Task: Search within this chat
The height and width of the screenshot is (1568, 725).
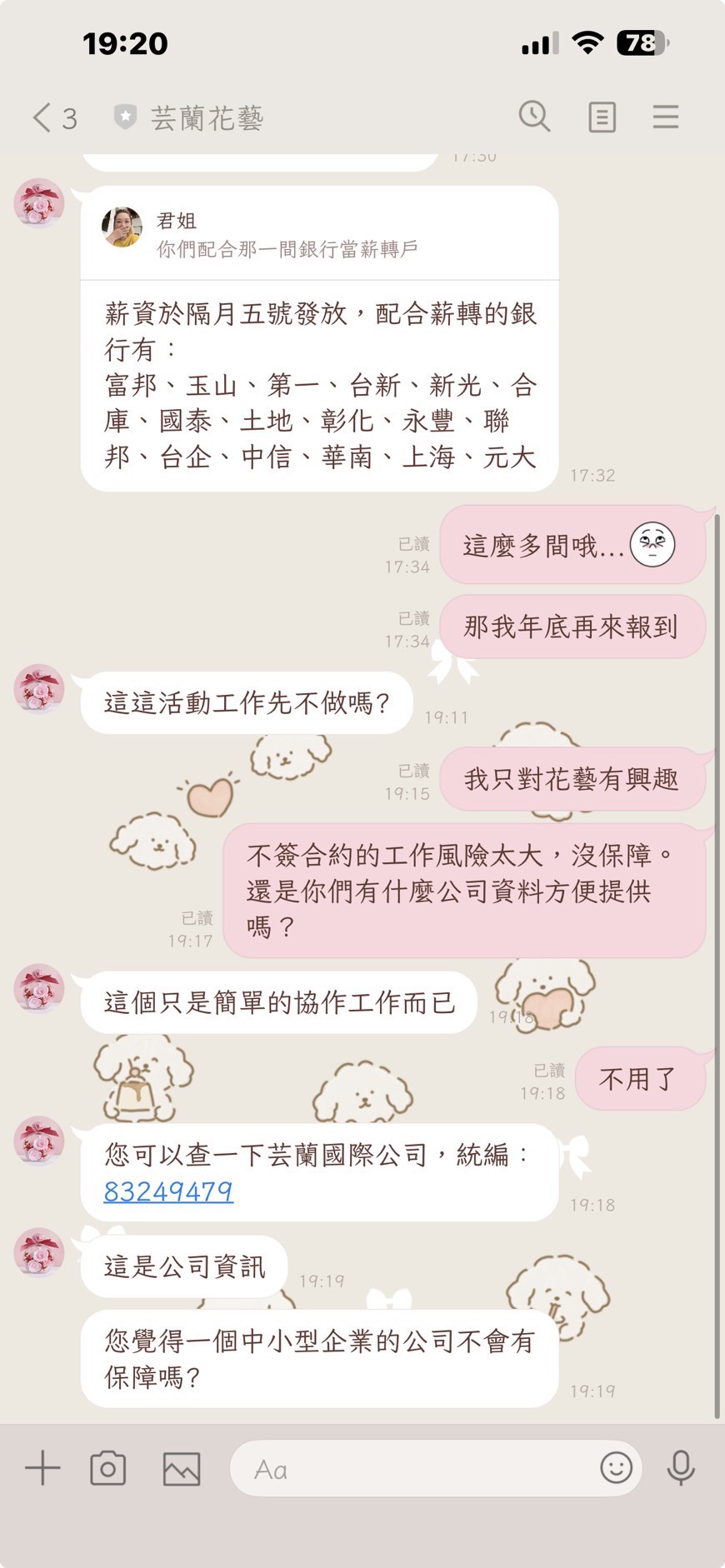Action: click(534, 117)
